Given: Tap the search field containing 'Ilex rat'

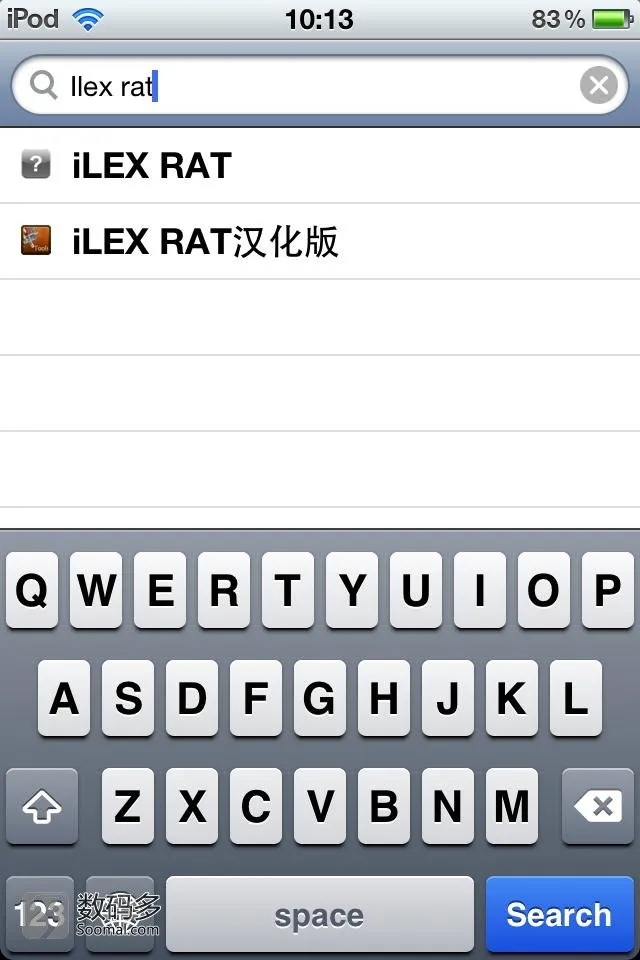Looking at the screenshot, I should (300, 86).
